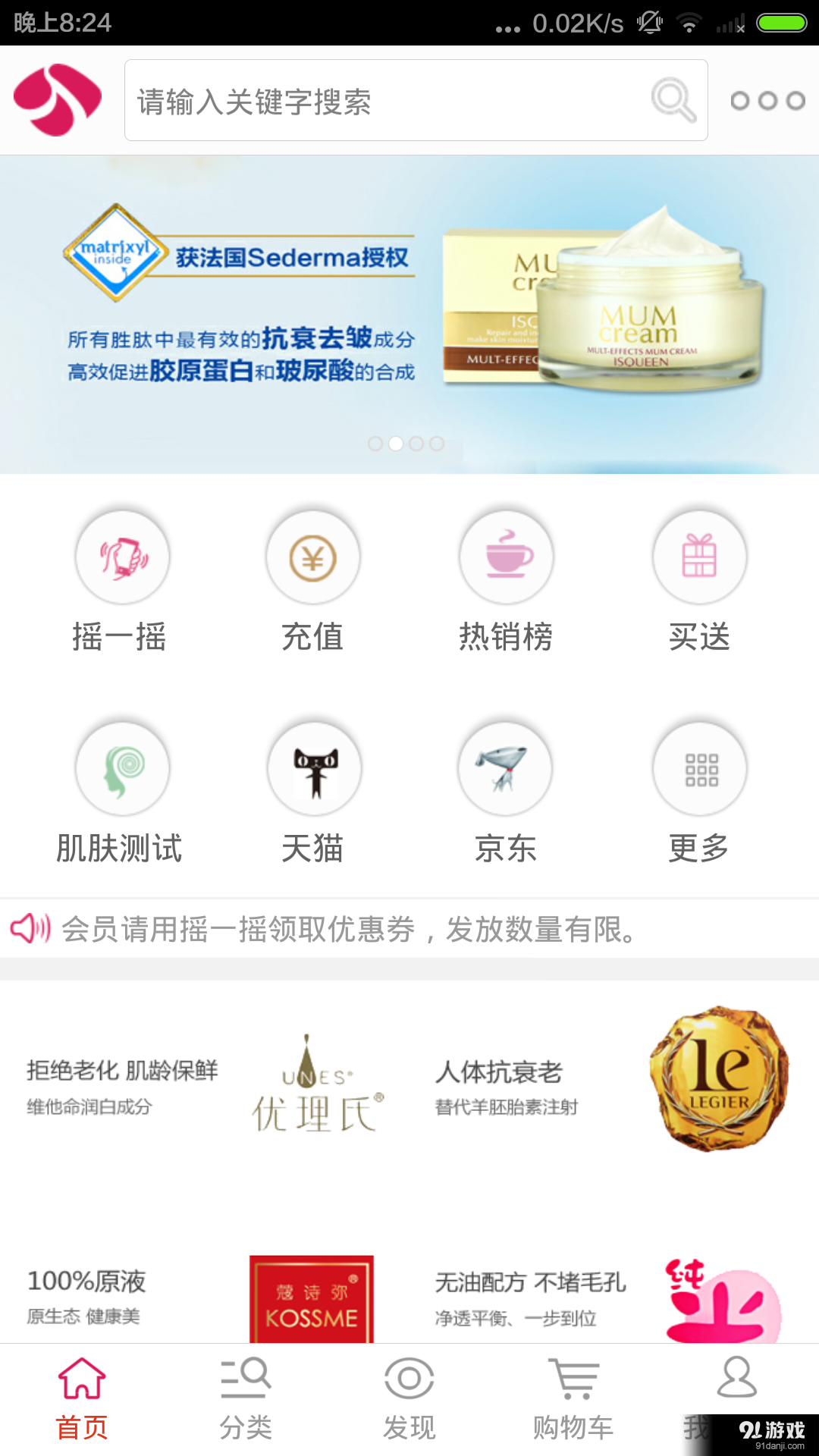The height and width of the screenshot is (1456, 819).
Task: Tap the 热销榜 hot sales teacup icon
Action: (x=506, y=556)
